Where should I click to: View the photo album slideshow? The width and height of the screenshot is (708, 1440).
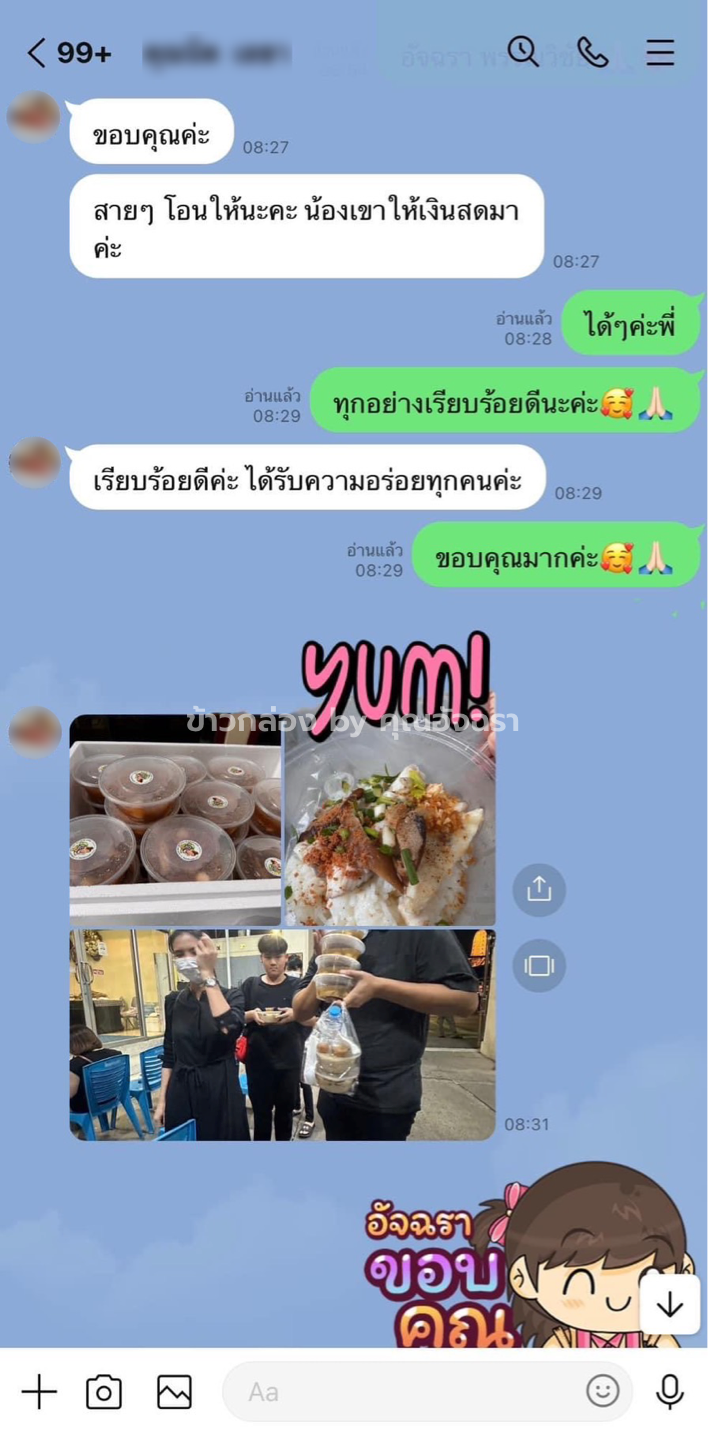point(539,966)
